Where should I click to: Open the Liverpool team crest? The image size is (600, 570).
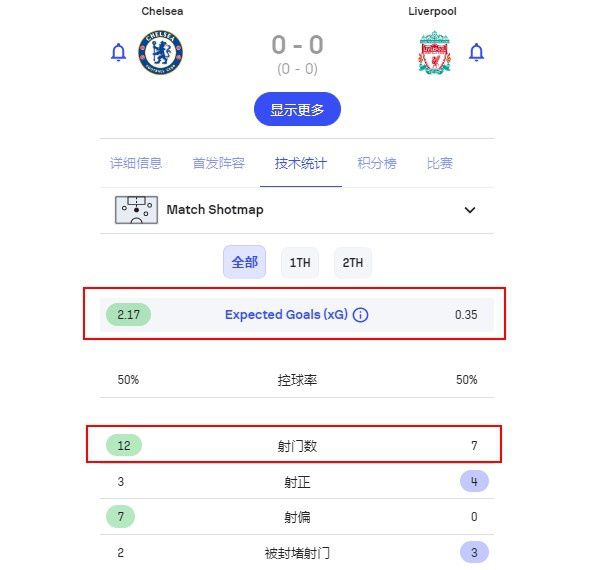434,52
